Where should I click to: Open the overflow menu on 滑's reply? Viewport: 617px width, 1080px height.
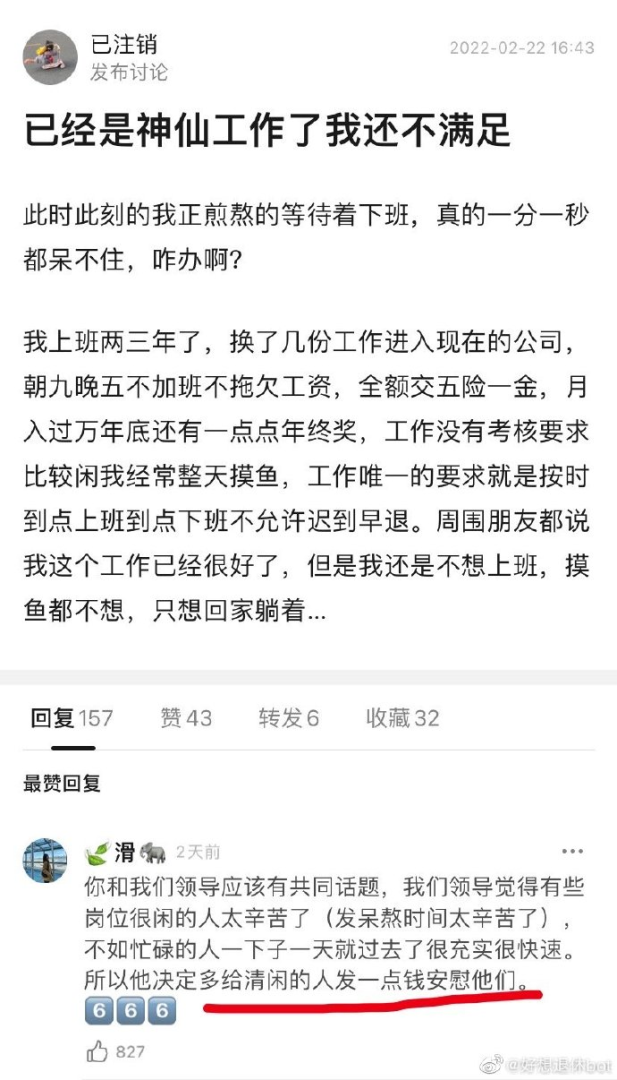pyautogui.click(x=572, y=852)
